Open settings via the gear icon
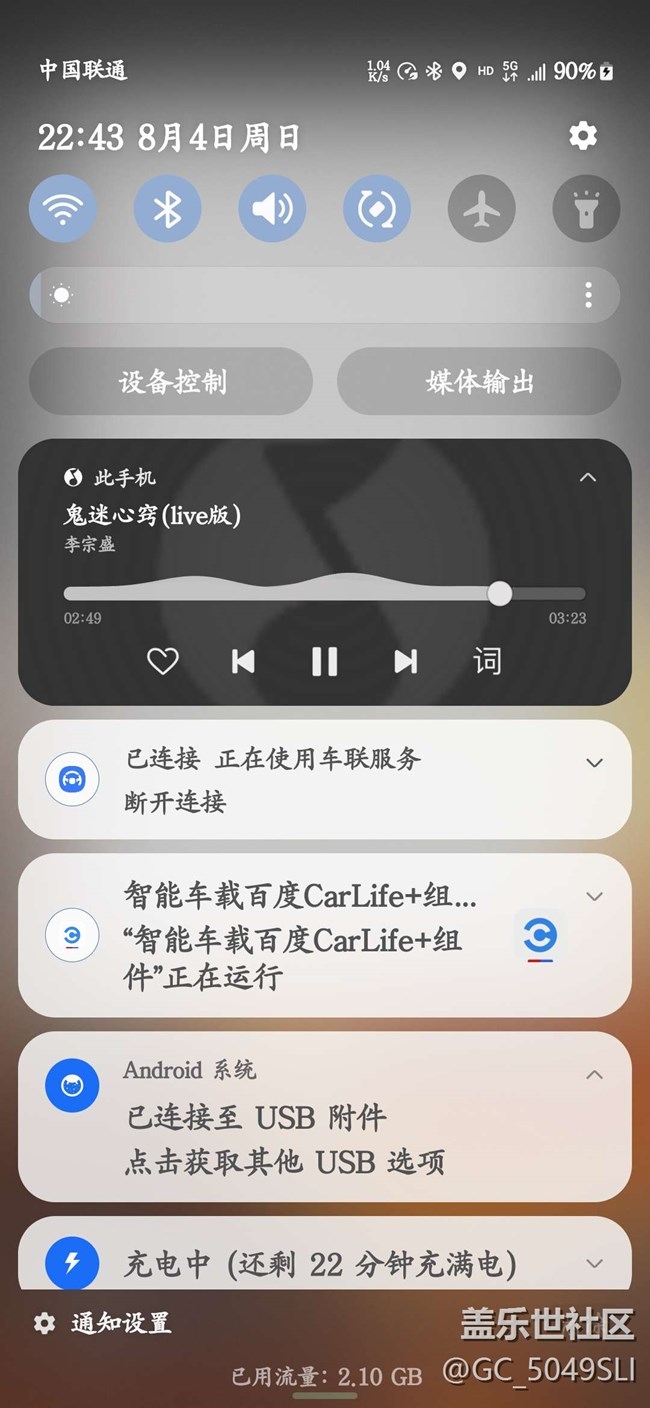This screenshot has height=1408, width=650. (x=583, y=136)
